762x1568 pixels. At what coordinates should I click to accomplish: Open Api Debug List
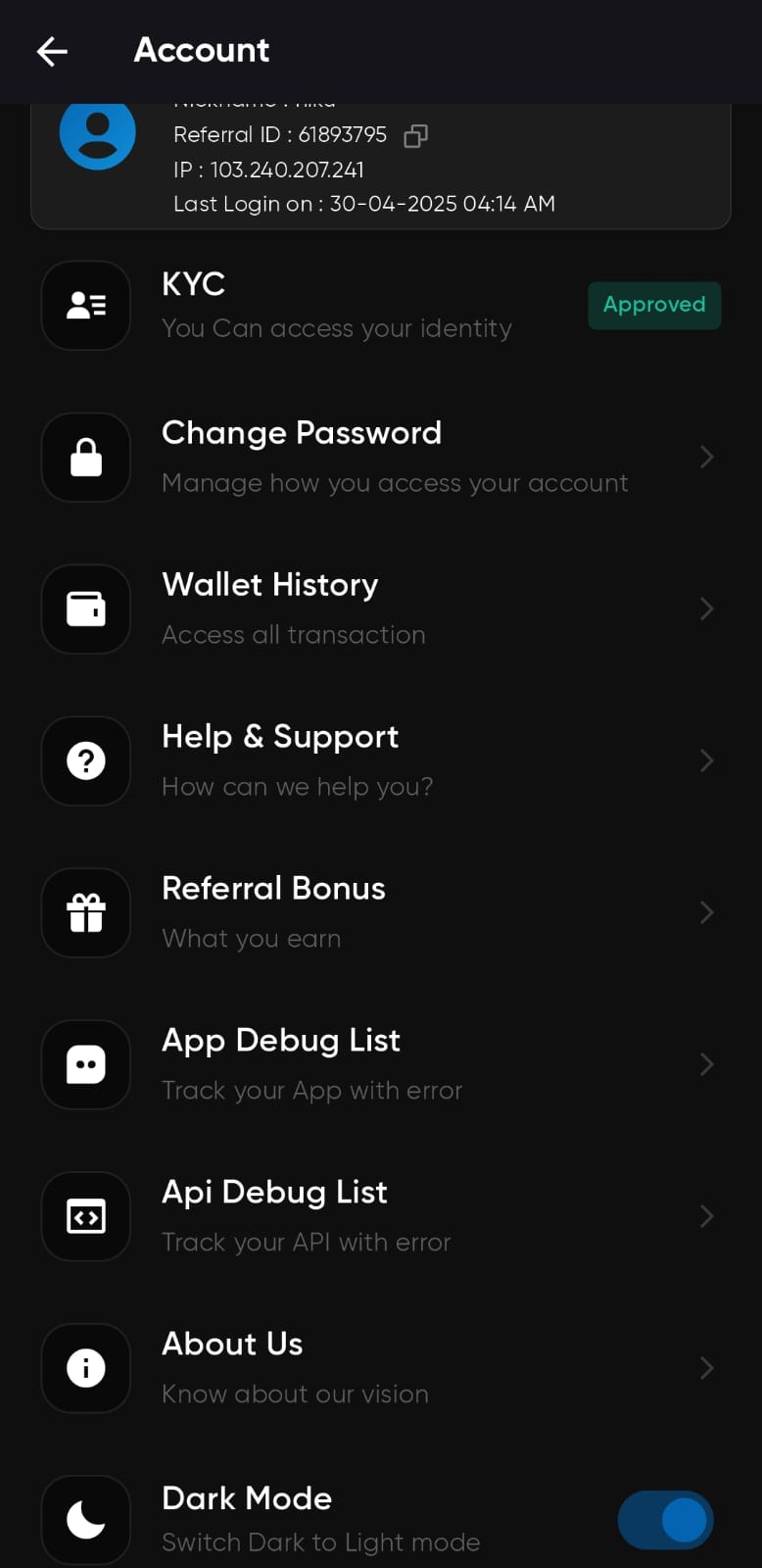pos(380,1216)
